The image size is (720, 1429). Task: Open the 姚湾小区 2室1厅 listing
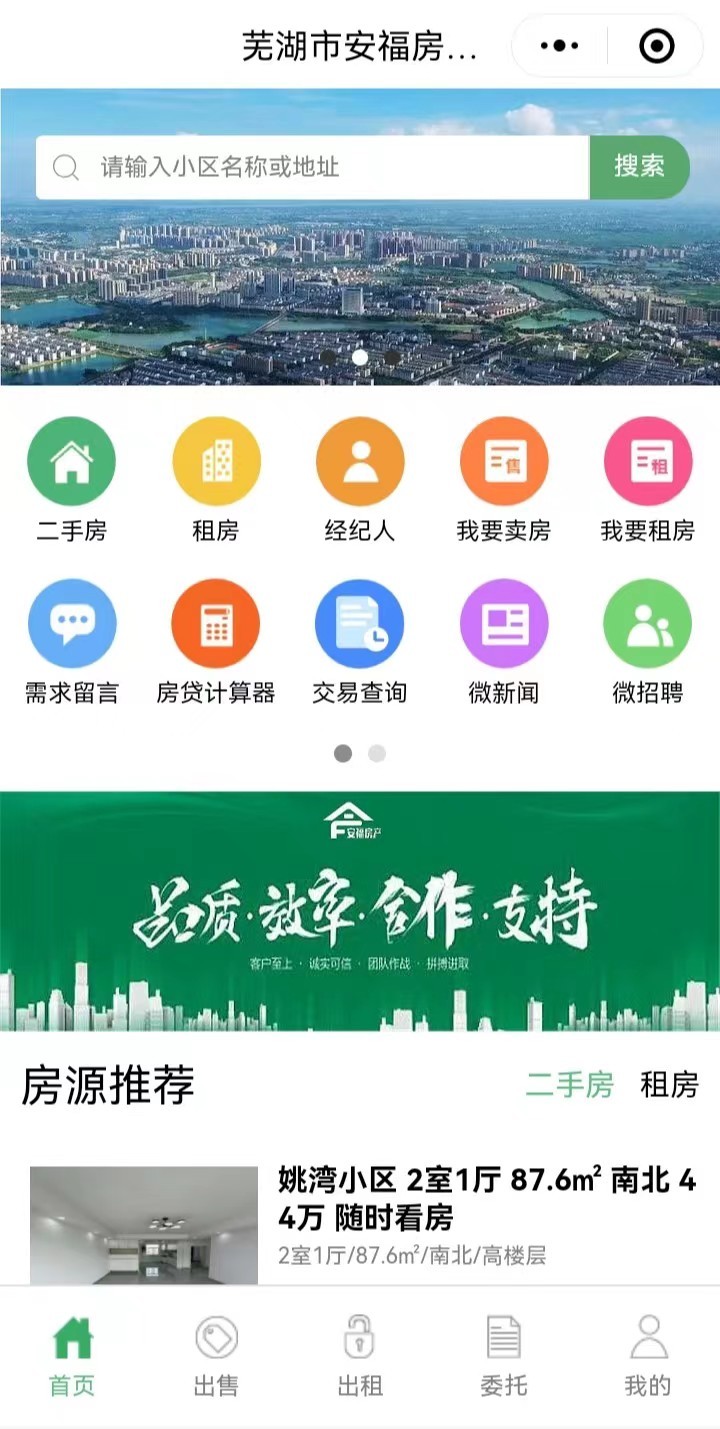tap(486, 1200)
